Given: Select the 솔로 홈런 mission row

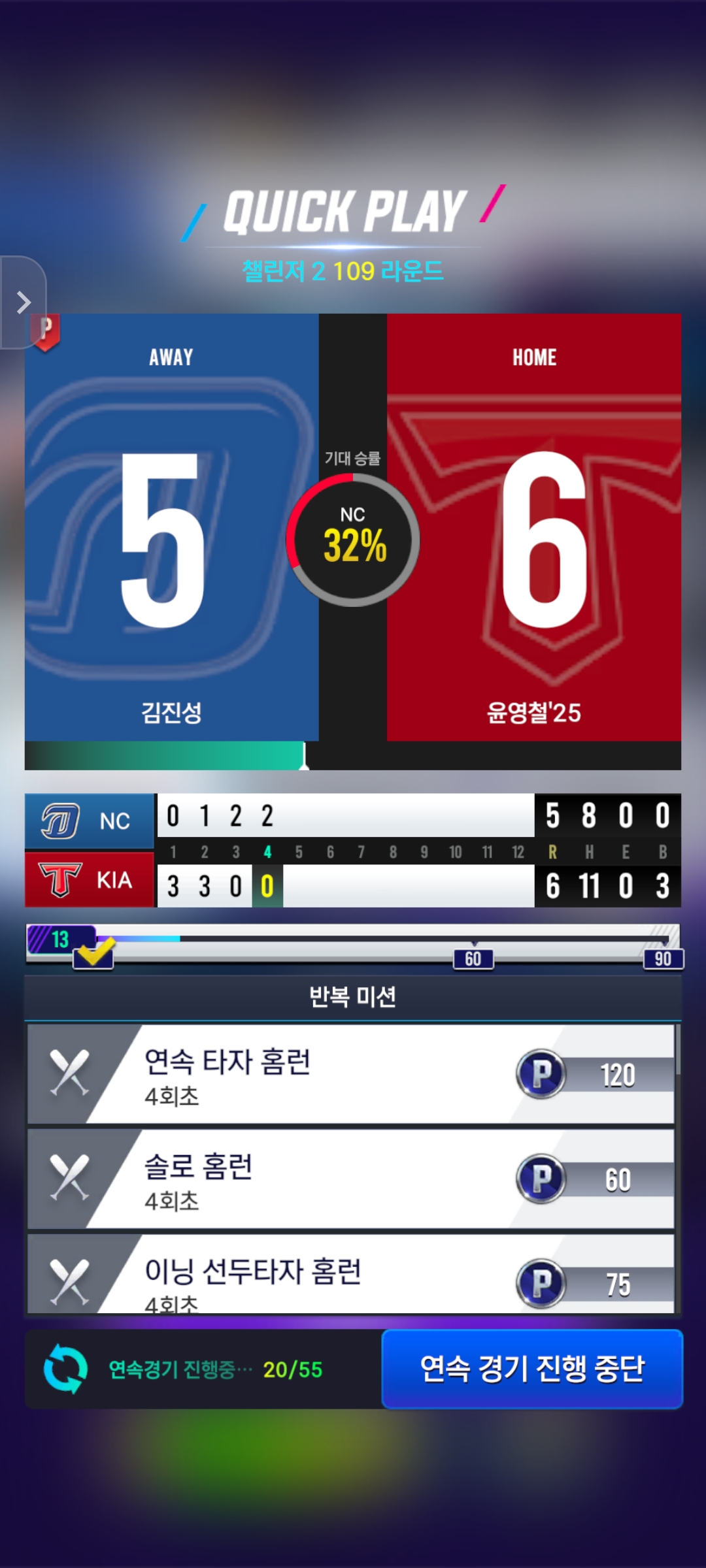Looking at the screenshot, I should 350,1179.
